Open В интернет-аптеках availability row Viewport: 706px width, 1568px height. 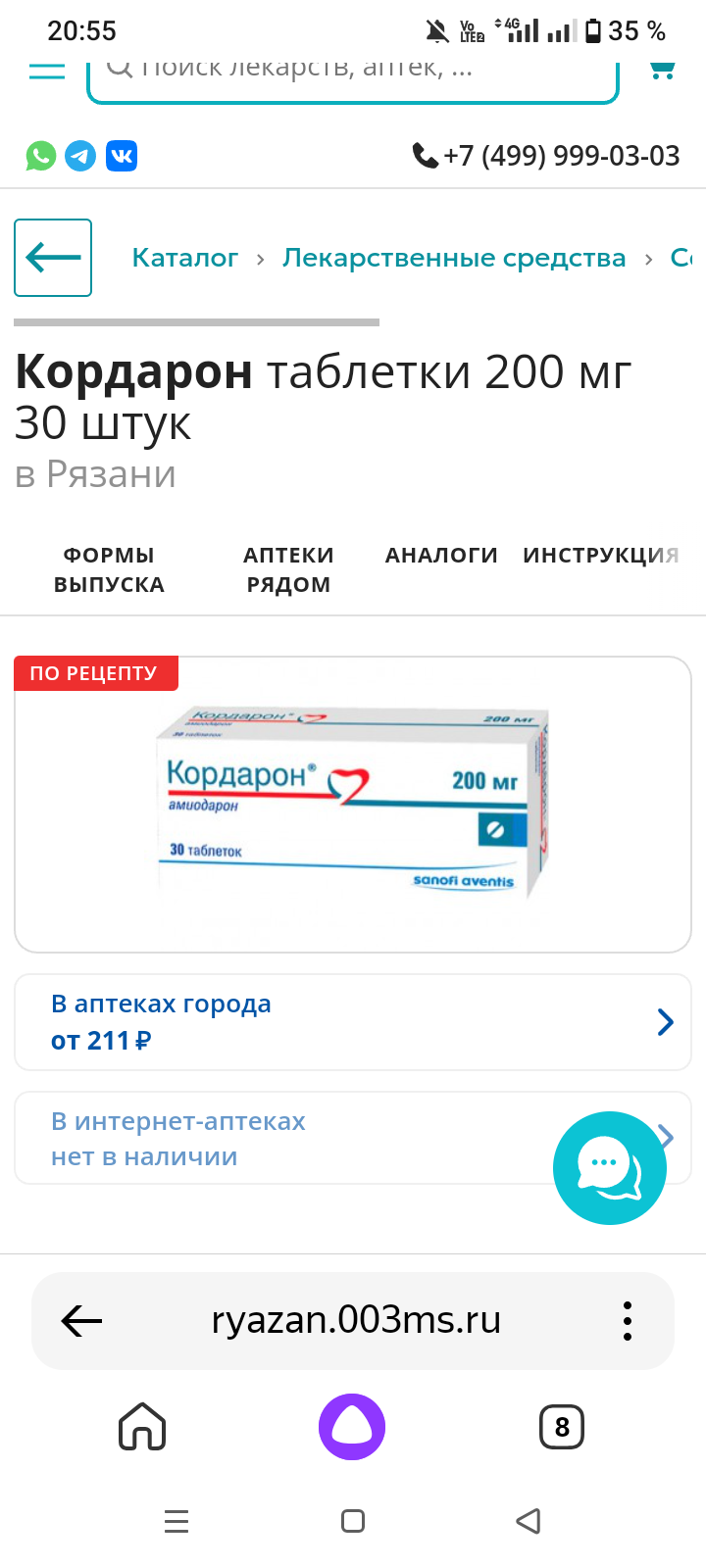pos(294,1139)
